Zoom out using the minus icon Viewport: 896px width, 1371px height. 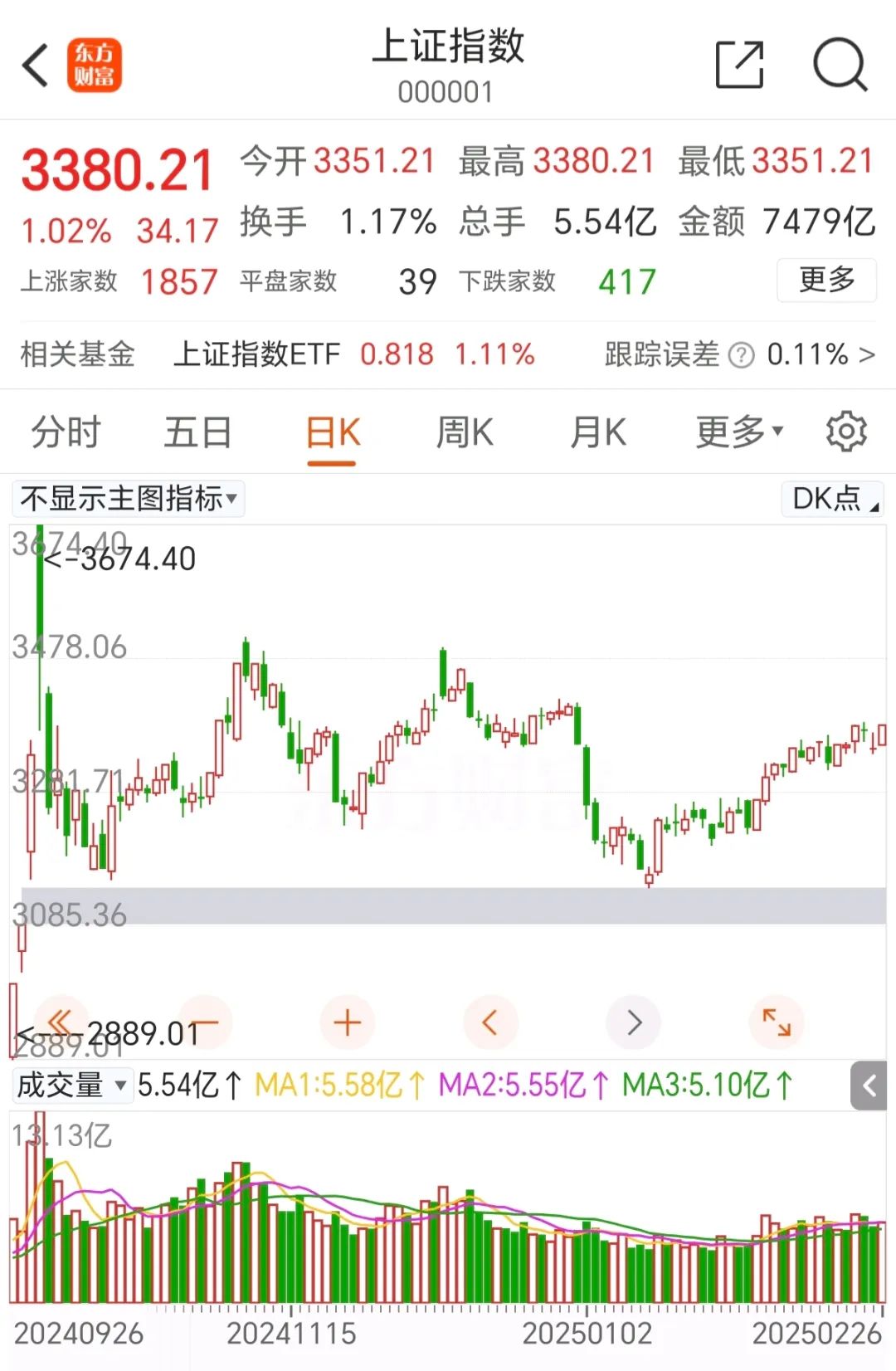[x=204, y=1022]
